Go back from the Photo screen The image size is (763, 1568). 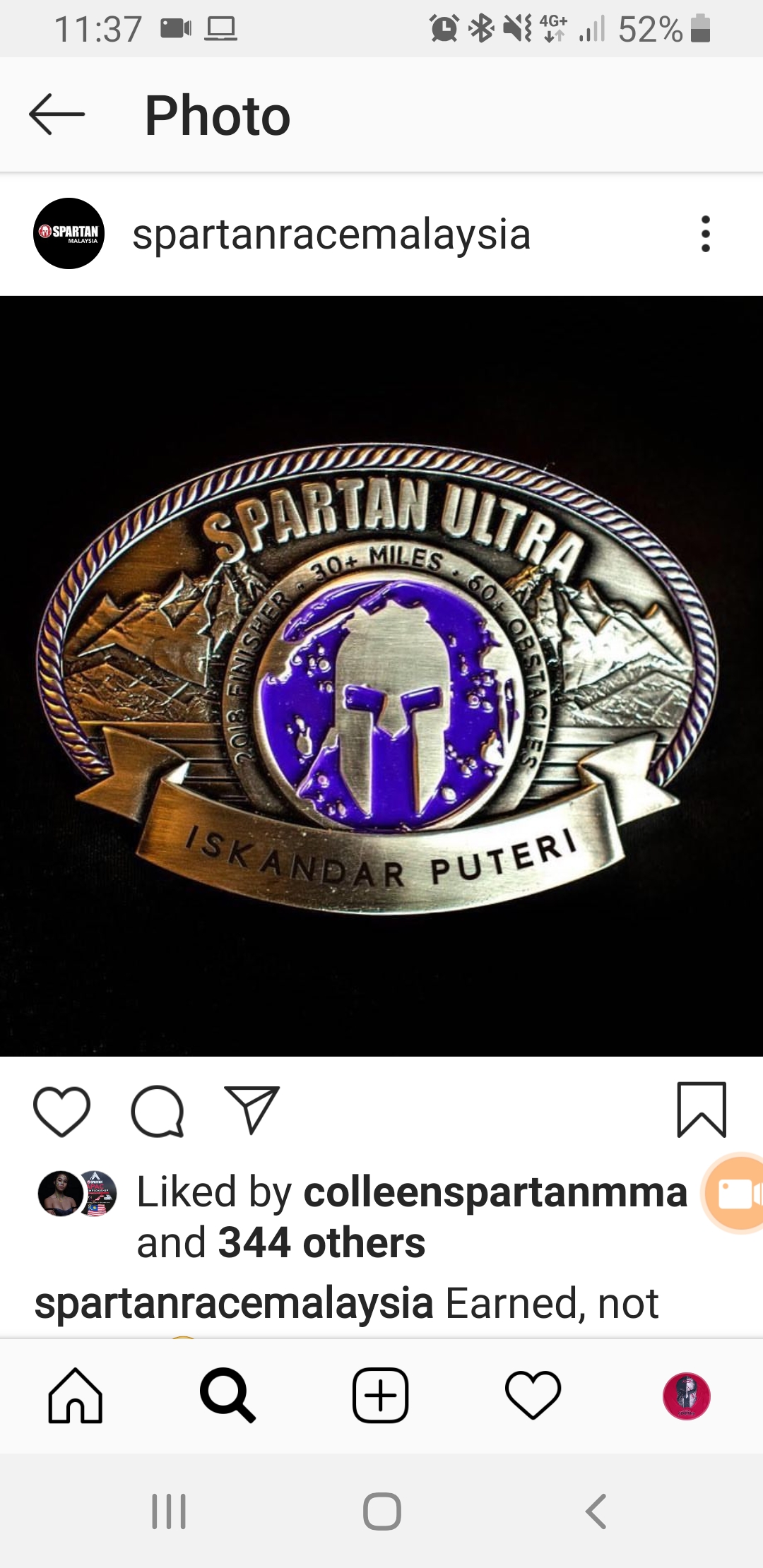(57, 114)
